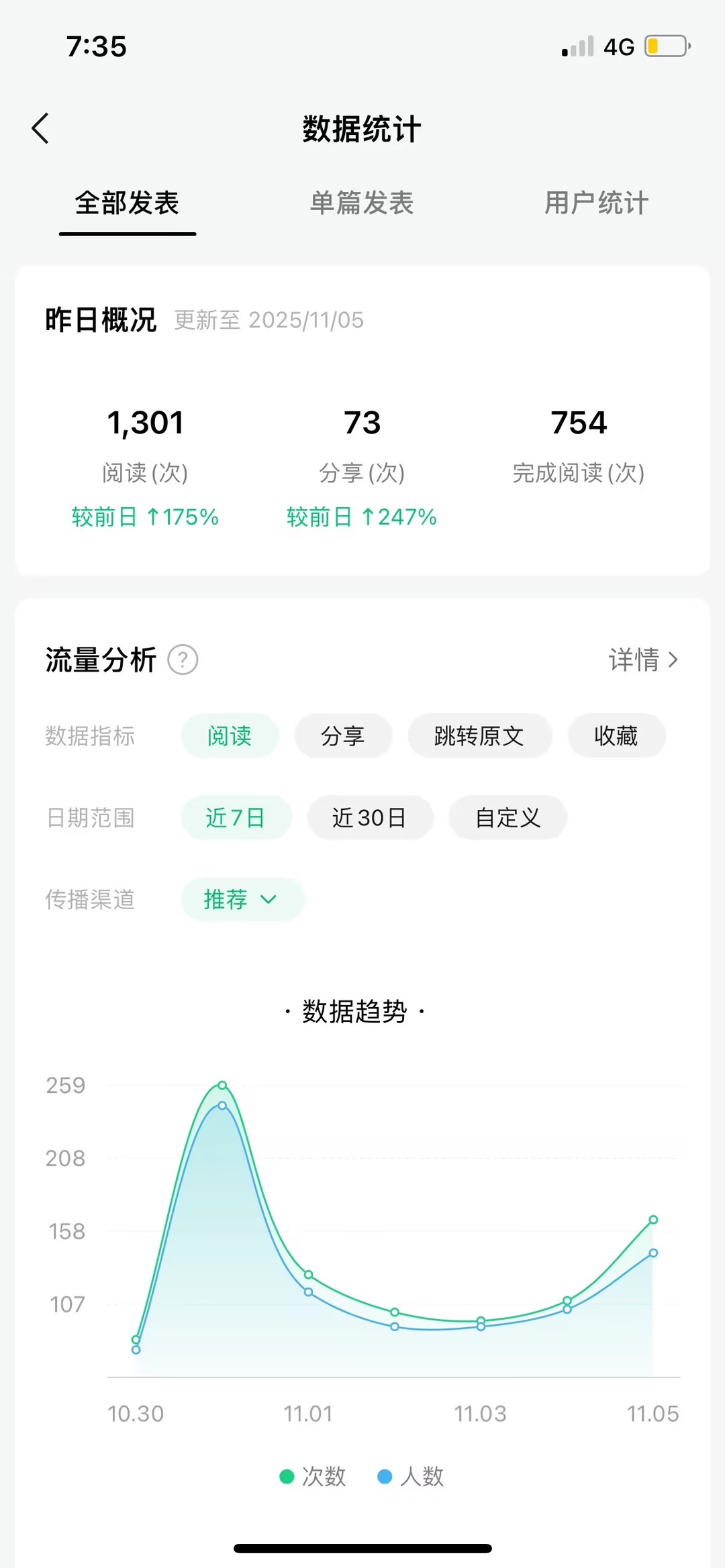The image size is (725, 1568).
Task: Set date range to 近7日
Action: 236,818
